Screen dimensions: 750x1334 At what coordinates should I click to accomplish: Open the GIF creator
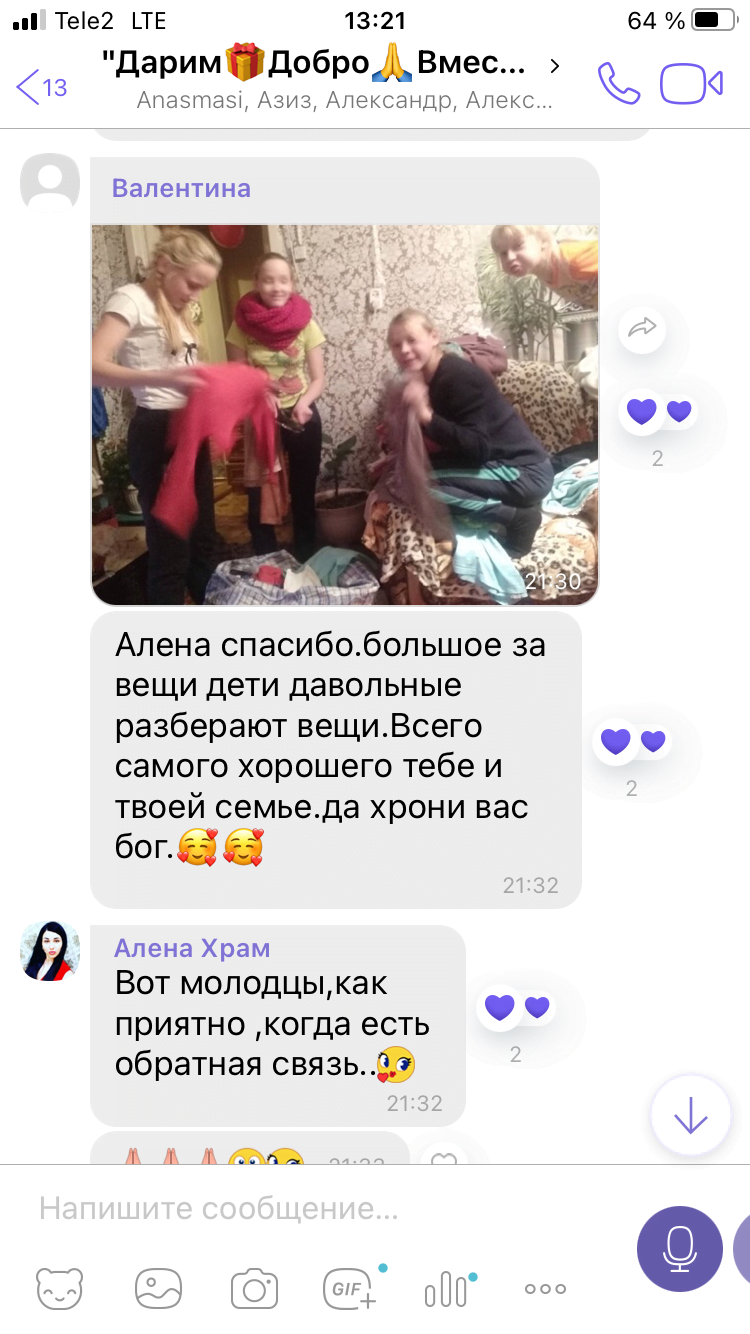click(x=351, y=1288)
